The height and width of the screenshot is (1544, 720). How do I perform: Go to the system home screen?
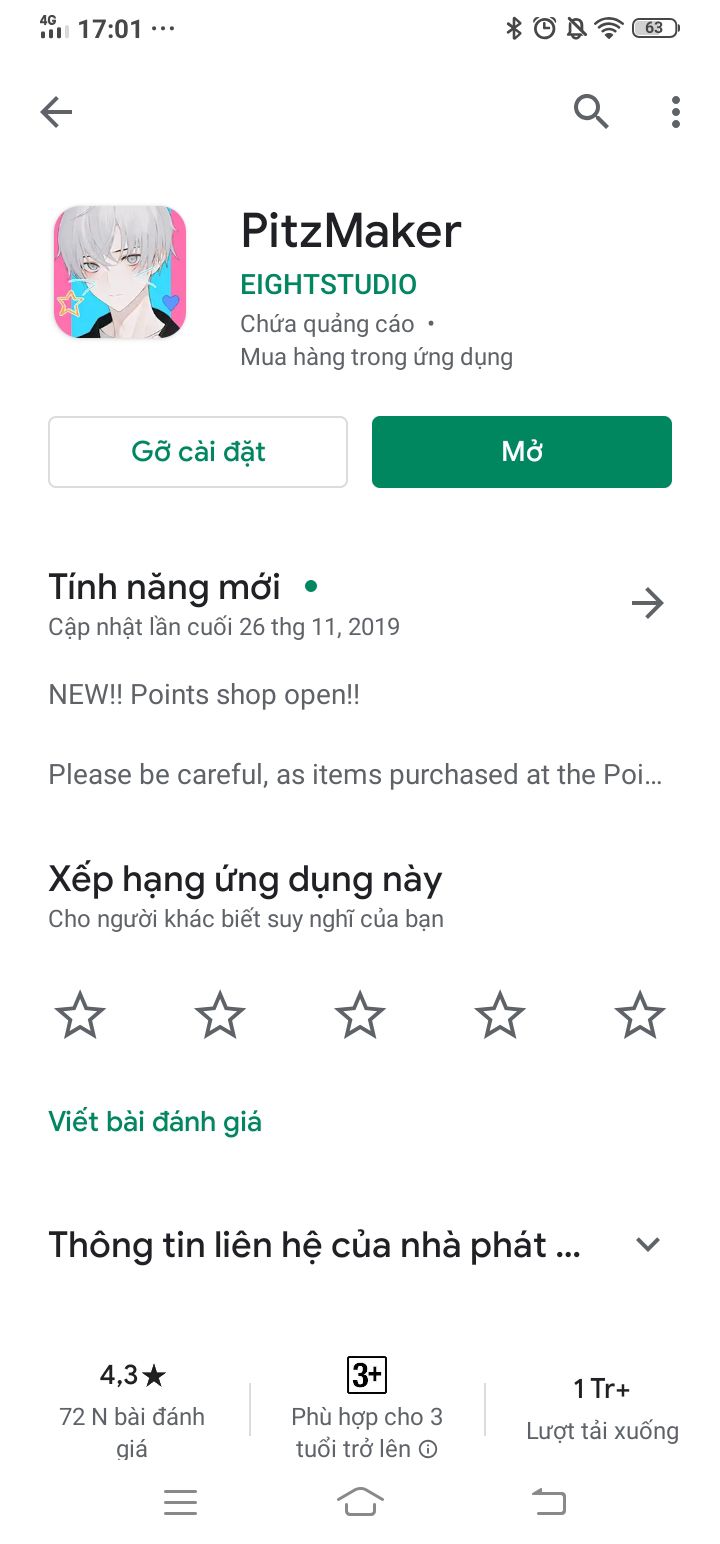[360, 1501]
